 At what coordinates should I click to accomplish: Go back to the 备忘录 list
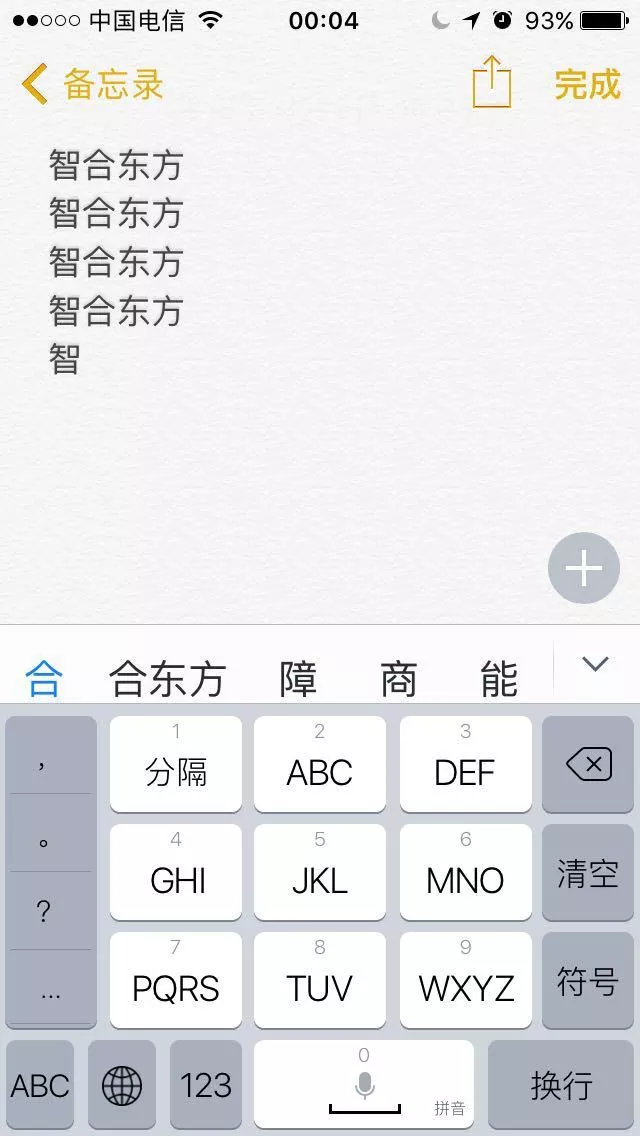pos(92,84)
